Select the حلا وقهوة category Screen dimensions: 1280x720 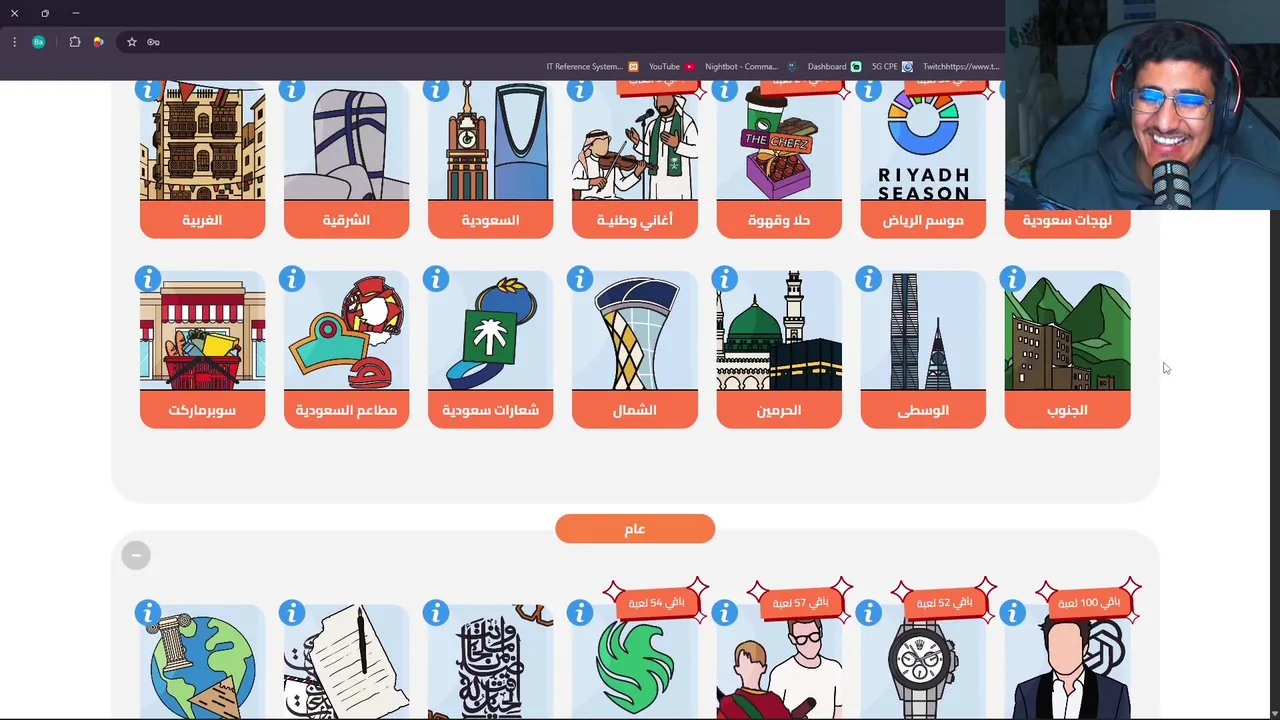pos(779,160)
